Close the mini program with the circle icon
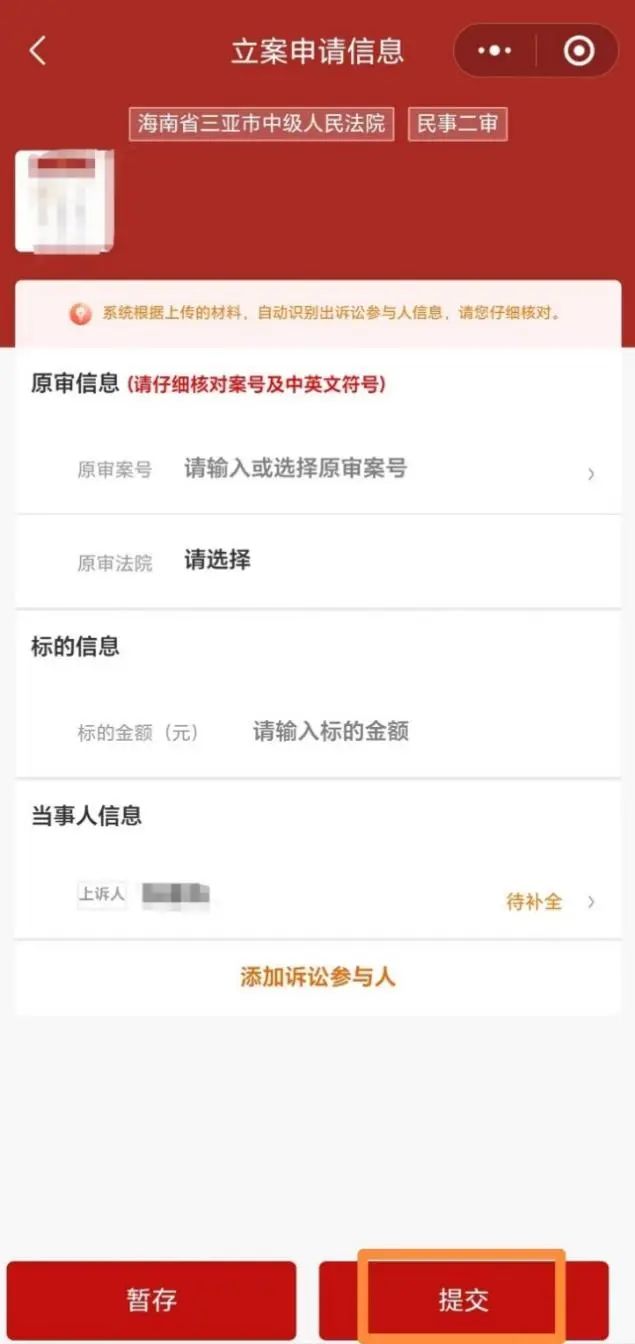635x1344 pixels. [579, 51]
